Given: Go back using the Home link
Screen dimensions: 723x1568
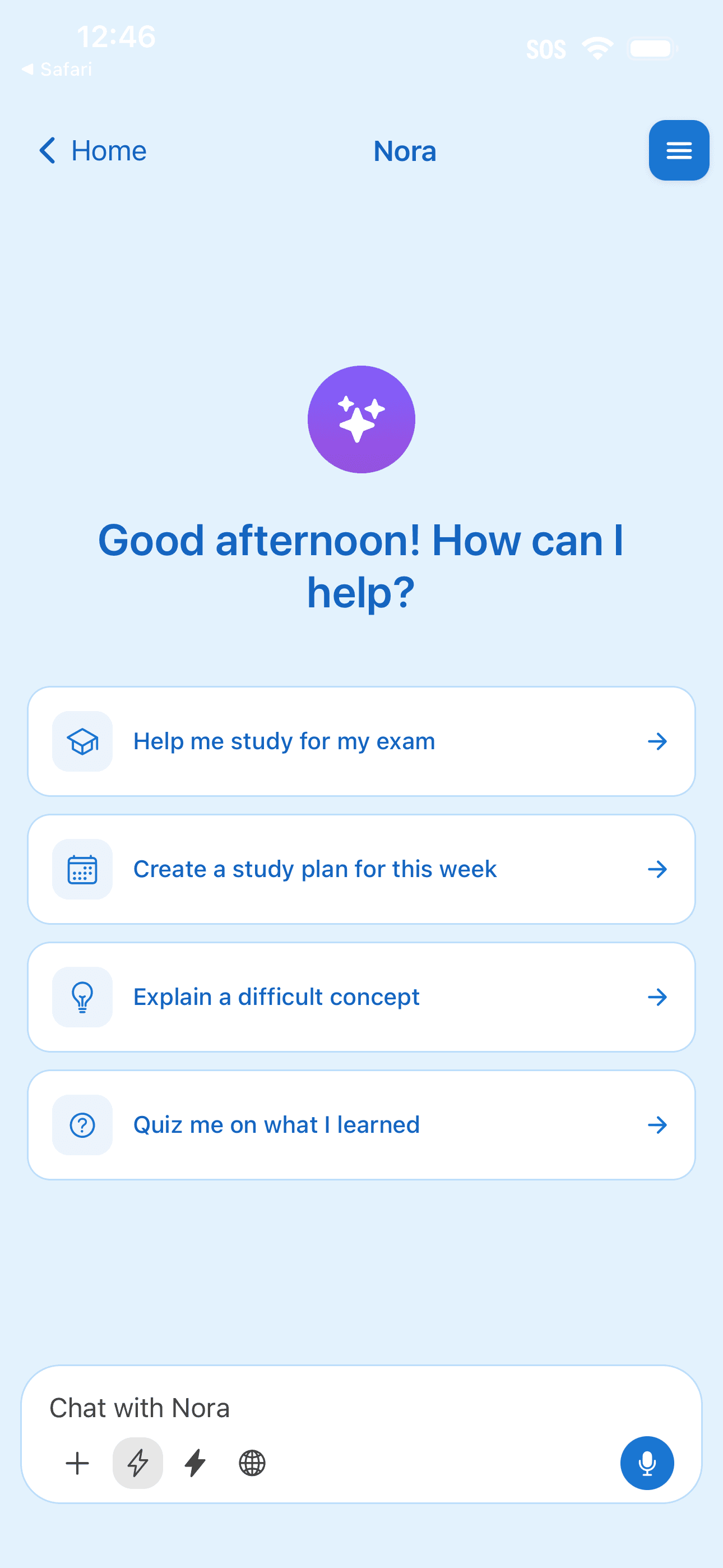Looking at the screenshot, I should pyautogui.click(x=91, y=150).
